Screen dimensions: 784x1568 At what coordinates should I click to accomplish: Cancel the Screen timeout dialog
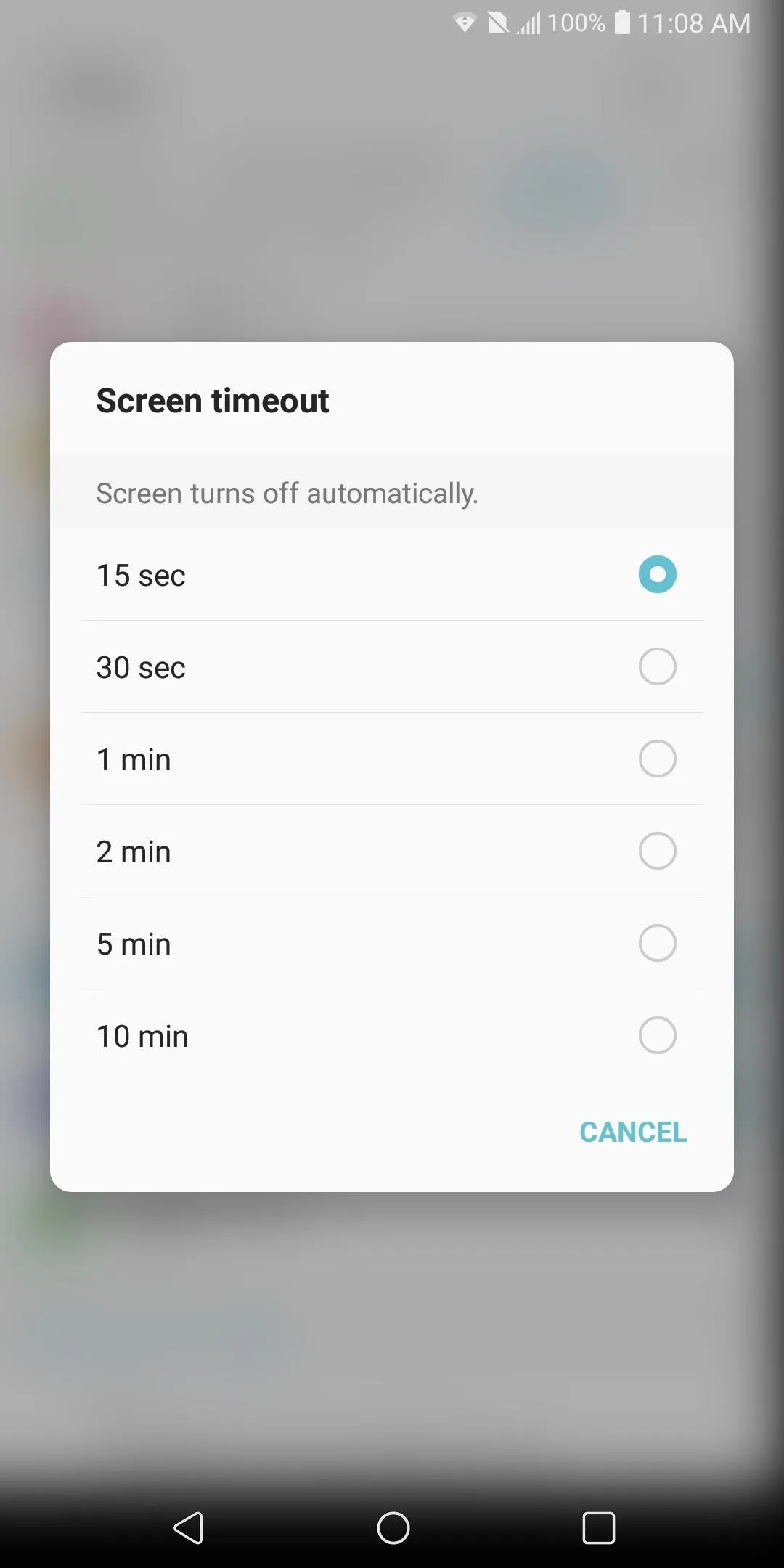[x=633, y=1132]
